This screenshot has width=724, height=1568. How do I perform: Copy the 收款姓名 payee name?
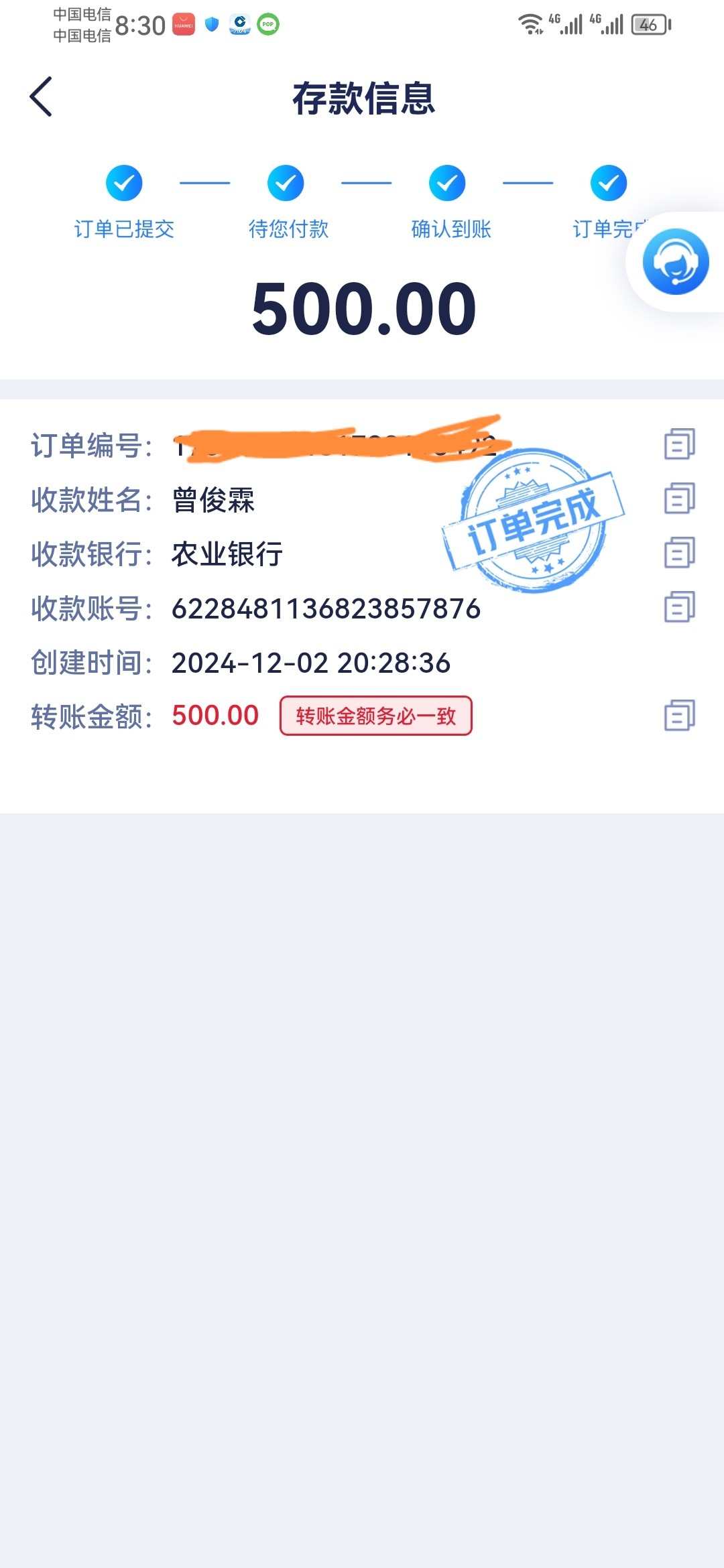pyautogui.click(x=679, y=499)
